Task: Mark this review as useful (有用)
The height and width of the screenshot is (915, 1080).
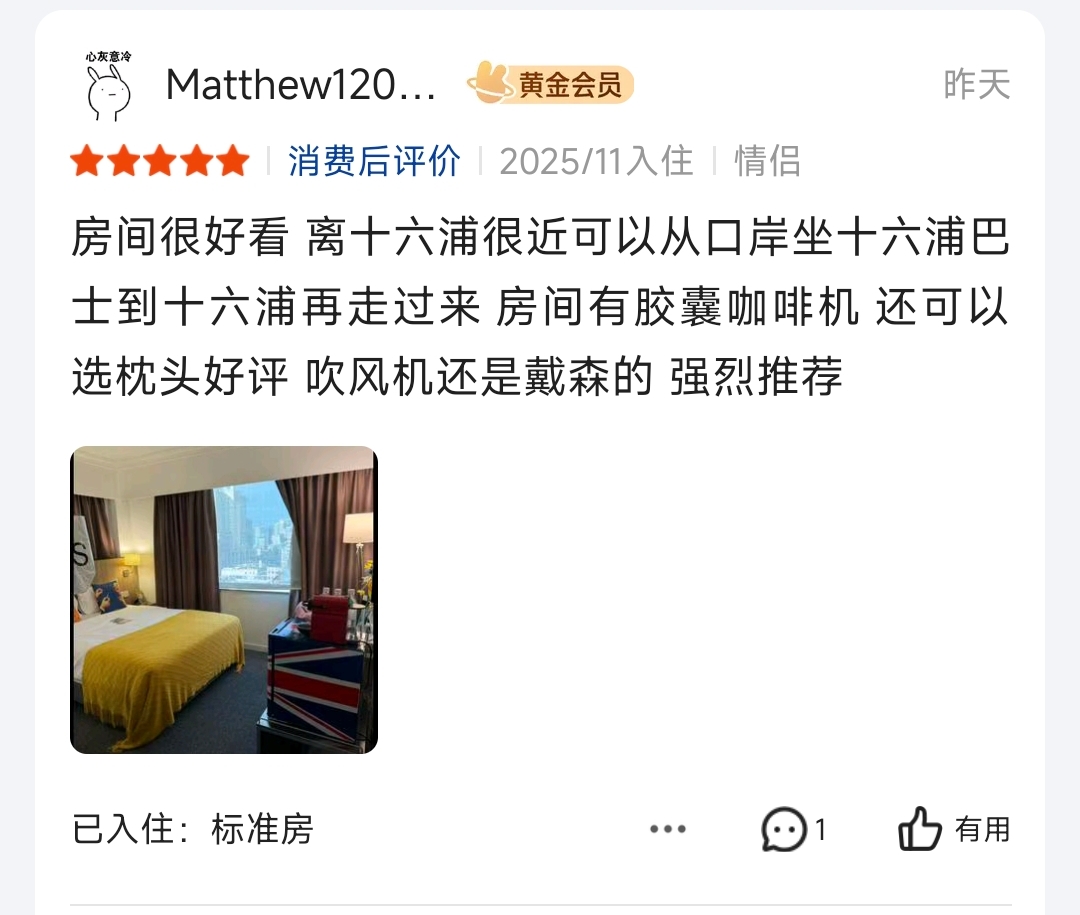Action: pyautogui.click(x=953, y=829)
